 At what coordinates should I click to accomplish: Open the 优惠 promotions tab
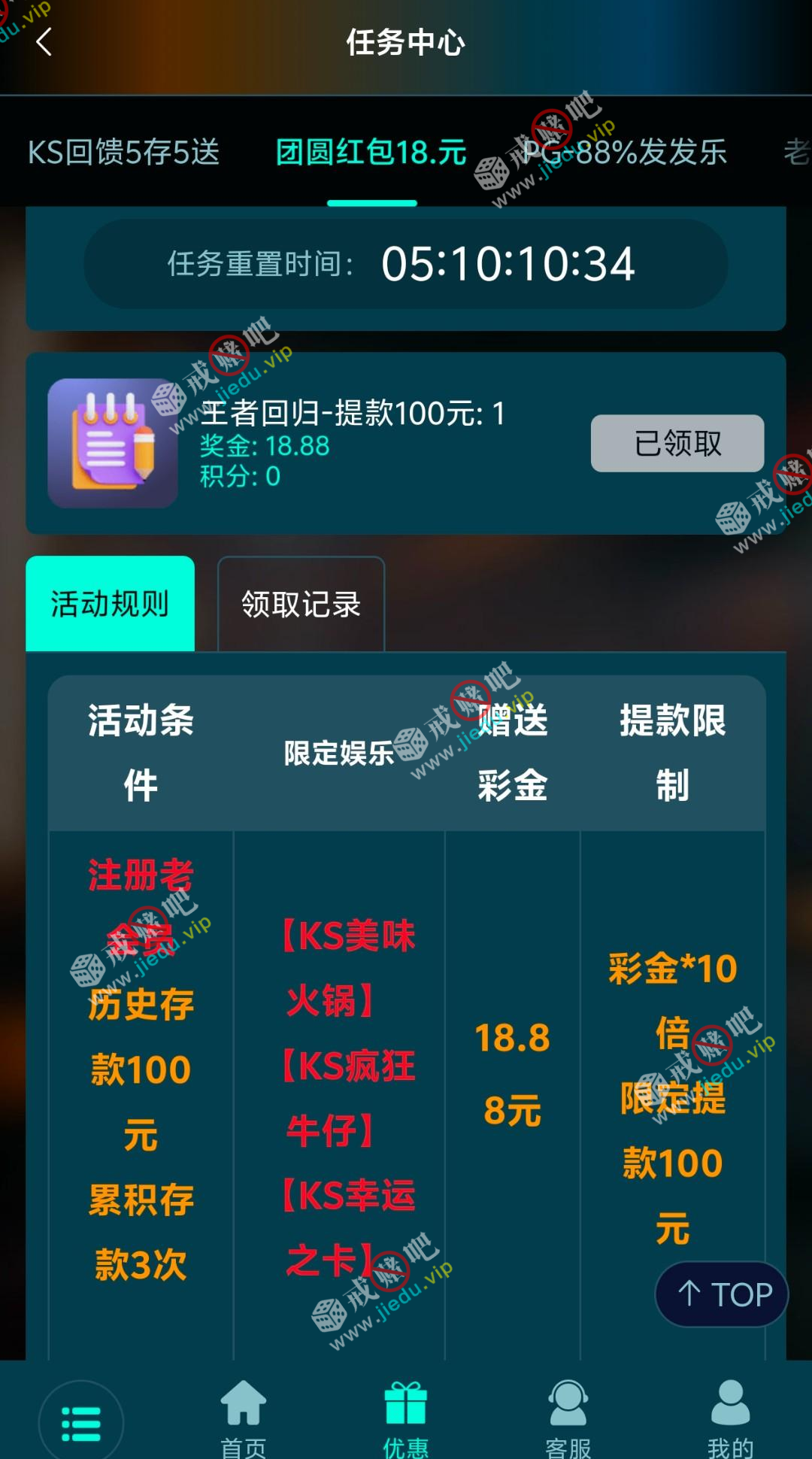406,1418
